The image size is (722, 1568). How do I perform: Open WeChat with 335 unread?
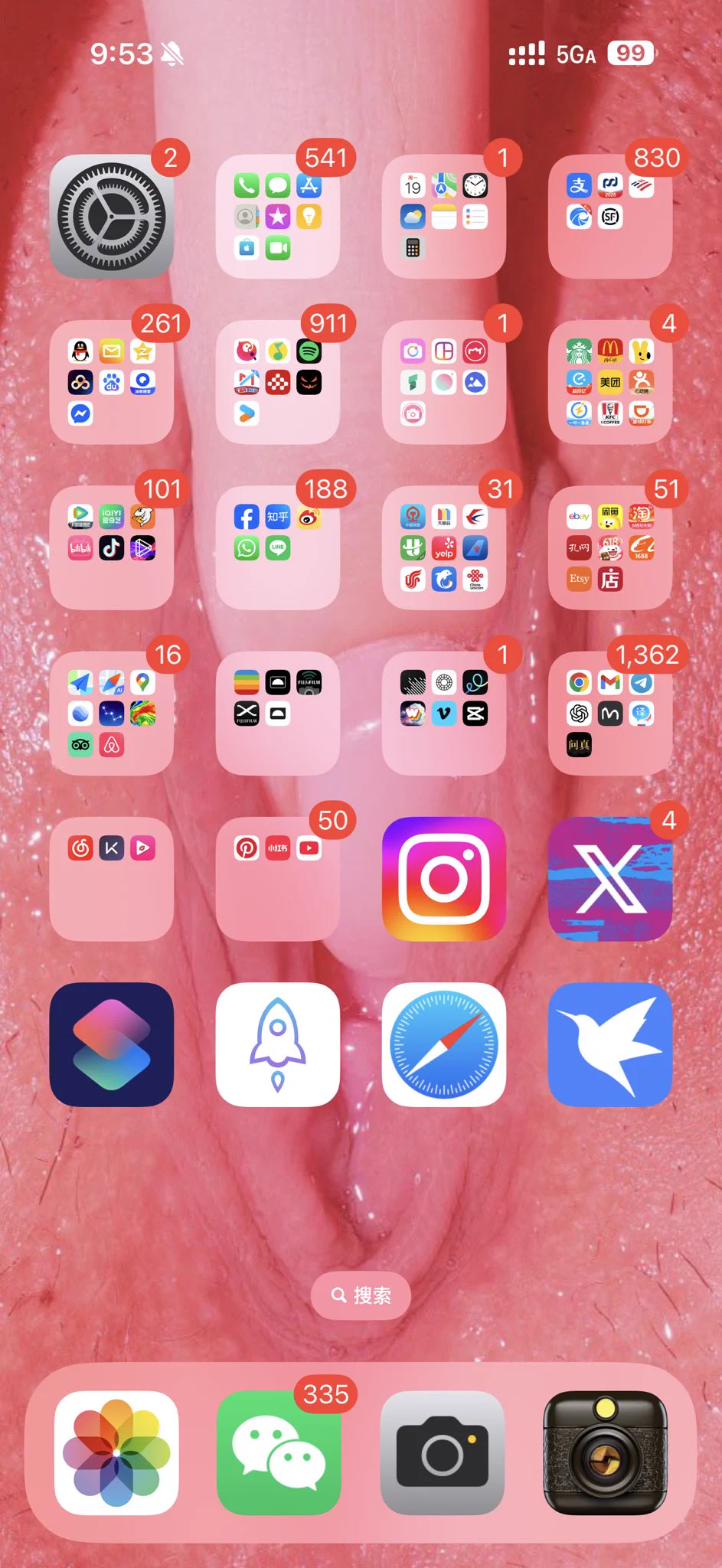point(279,1452)
